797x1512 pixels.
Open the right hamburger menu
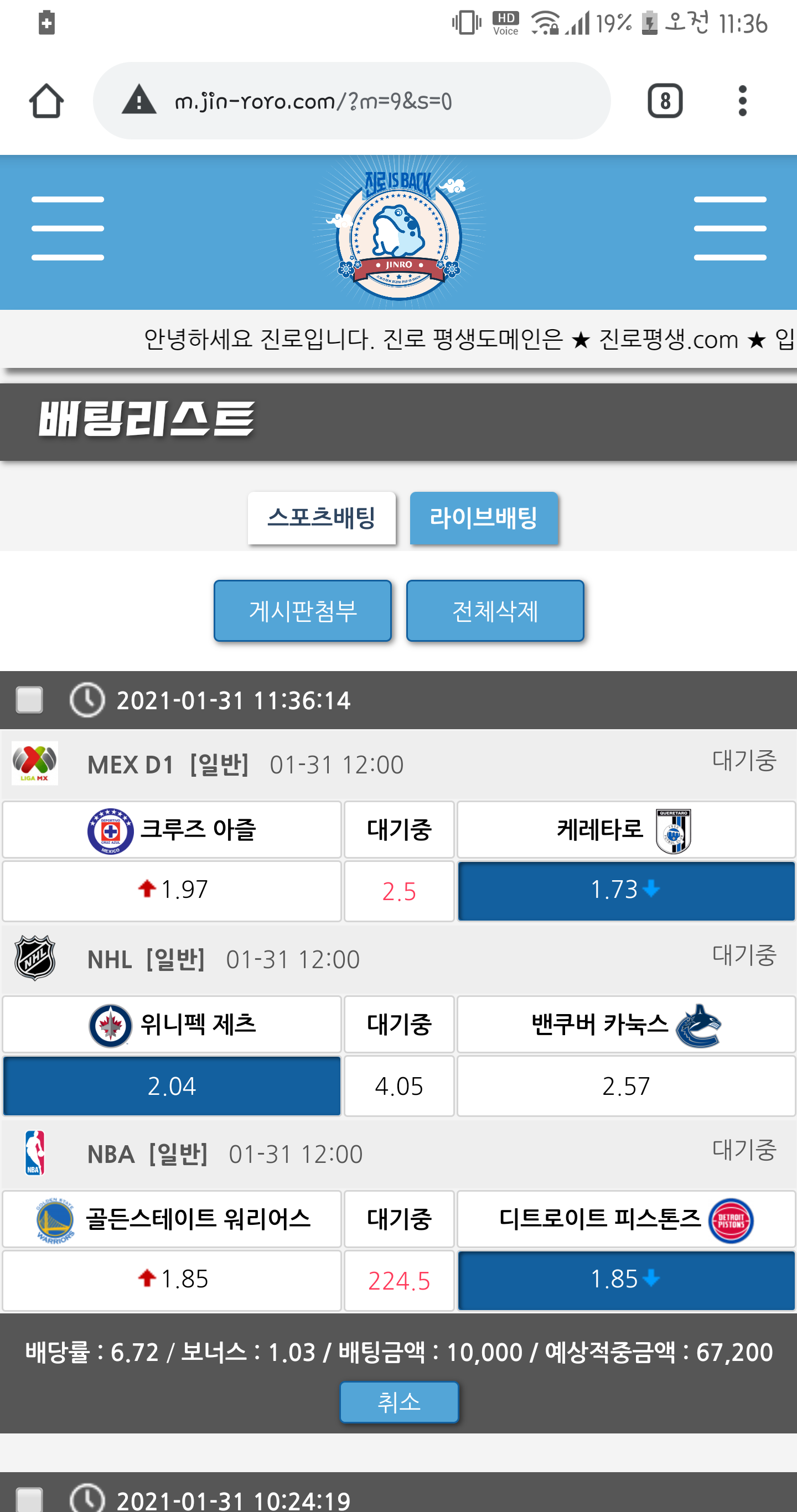click(729, 228)
